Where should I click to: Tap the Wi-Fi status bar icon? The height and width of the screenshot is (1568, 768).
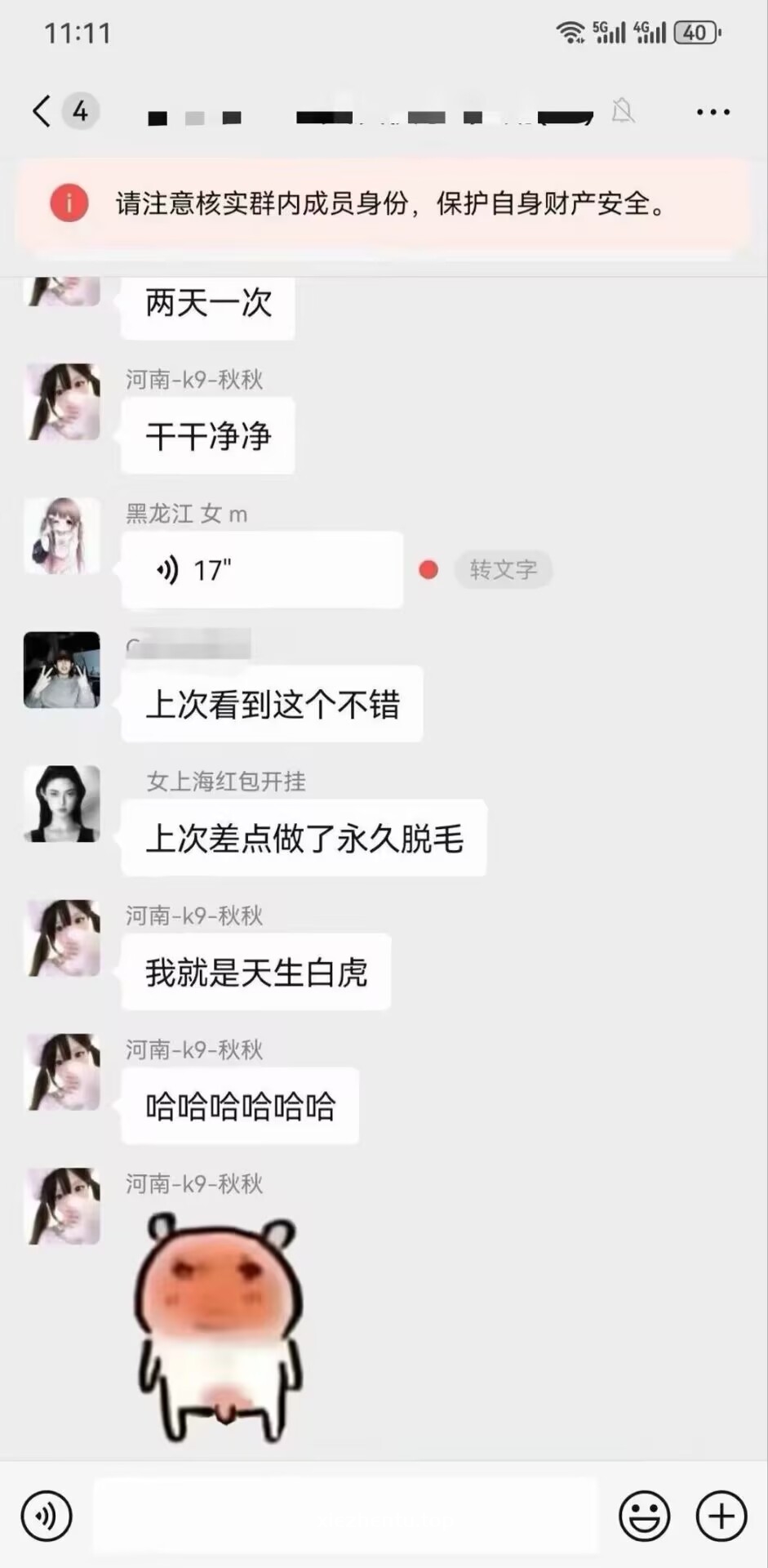571,33
